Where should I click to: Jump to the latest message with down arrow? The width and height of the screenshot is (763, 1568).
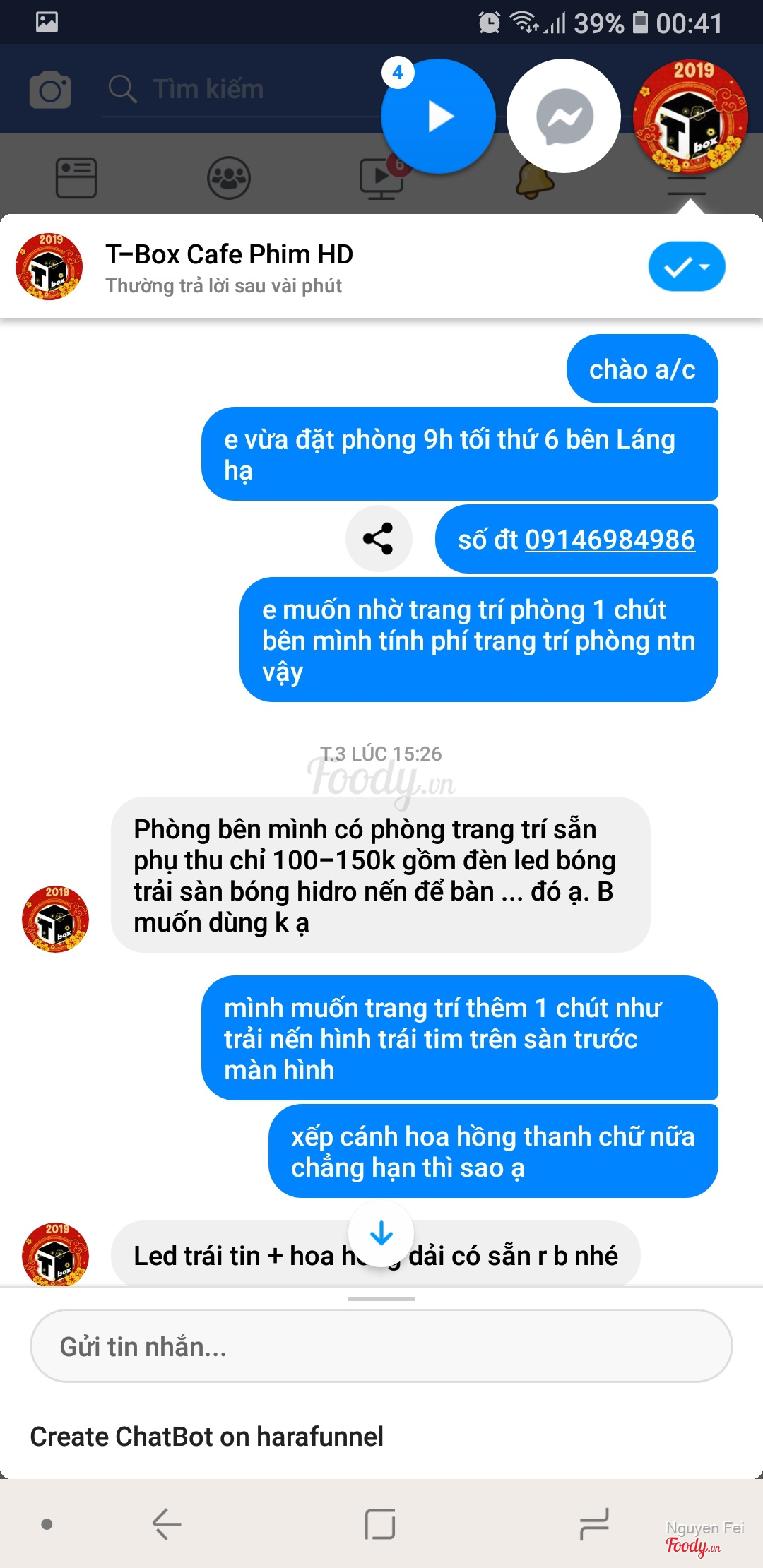click(381, 1234)
